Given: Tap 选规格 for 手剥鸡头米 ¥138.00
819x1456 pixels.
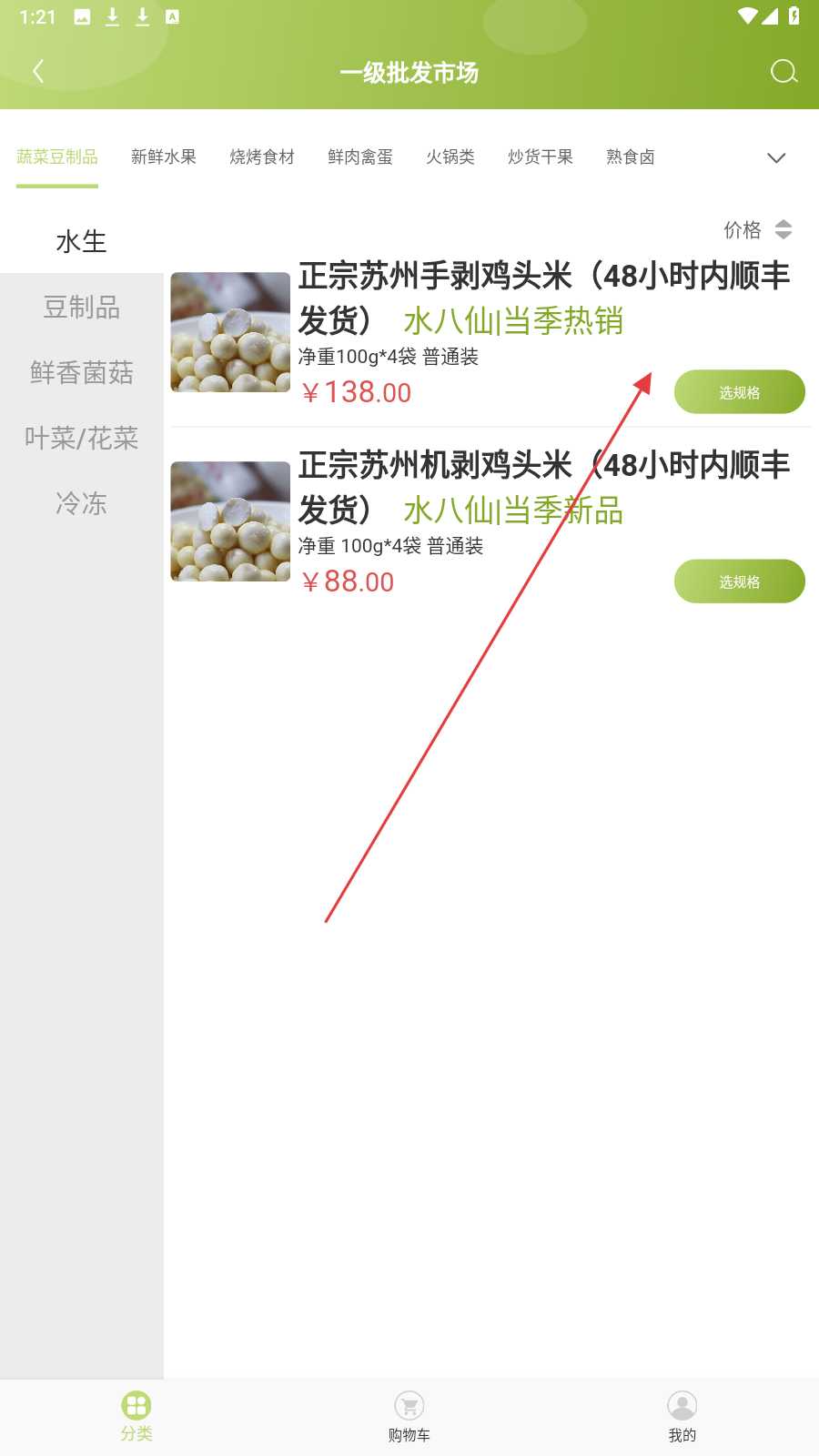Looking at the screenshot, I should click(x=739, y=392).
